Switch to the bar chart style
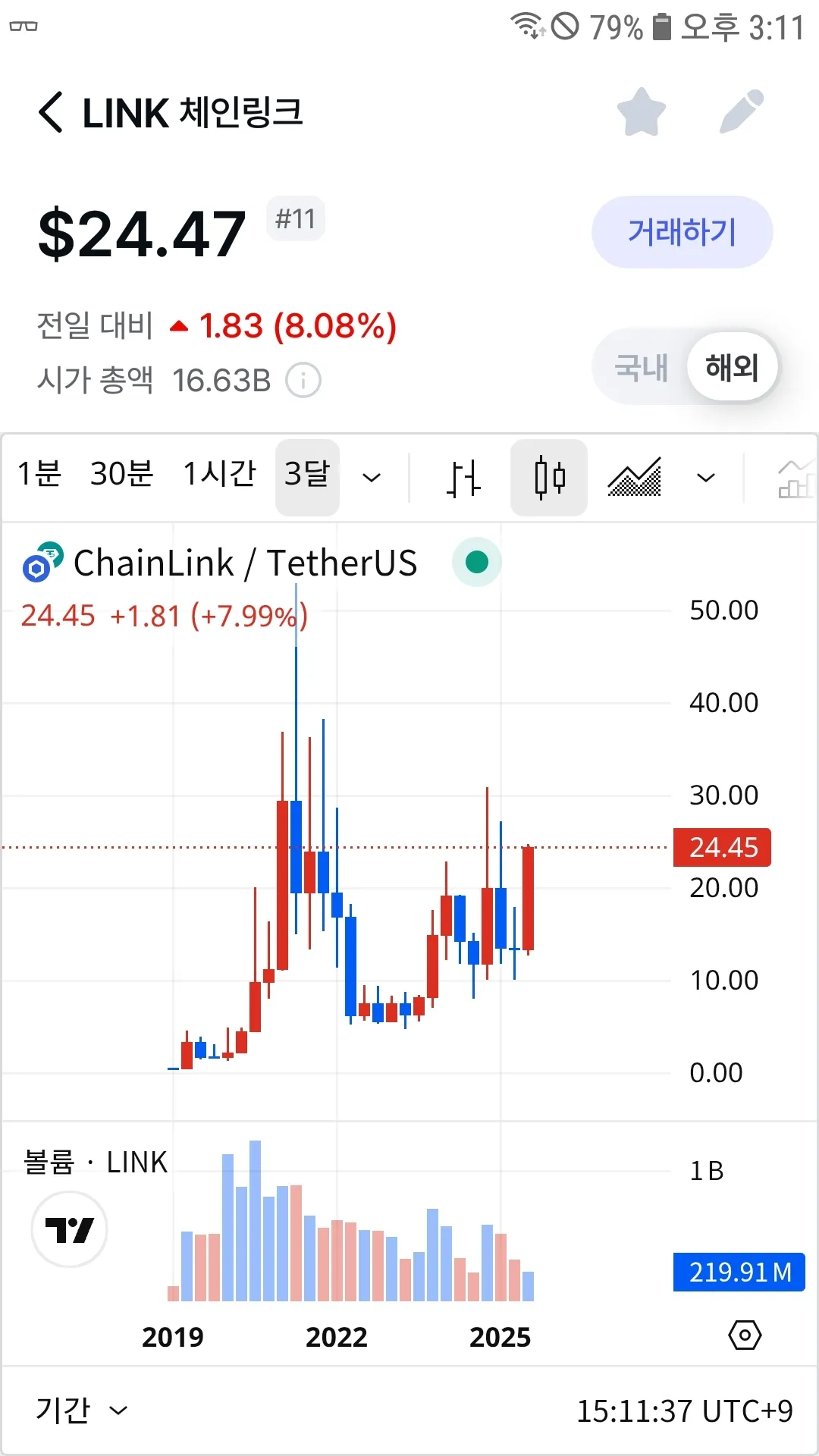This screenshot has height=1456, width=819. tap(463, 478)
